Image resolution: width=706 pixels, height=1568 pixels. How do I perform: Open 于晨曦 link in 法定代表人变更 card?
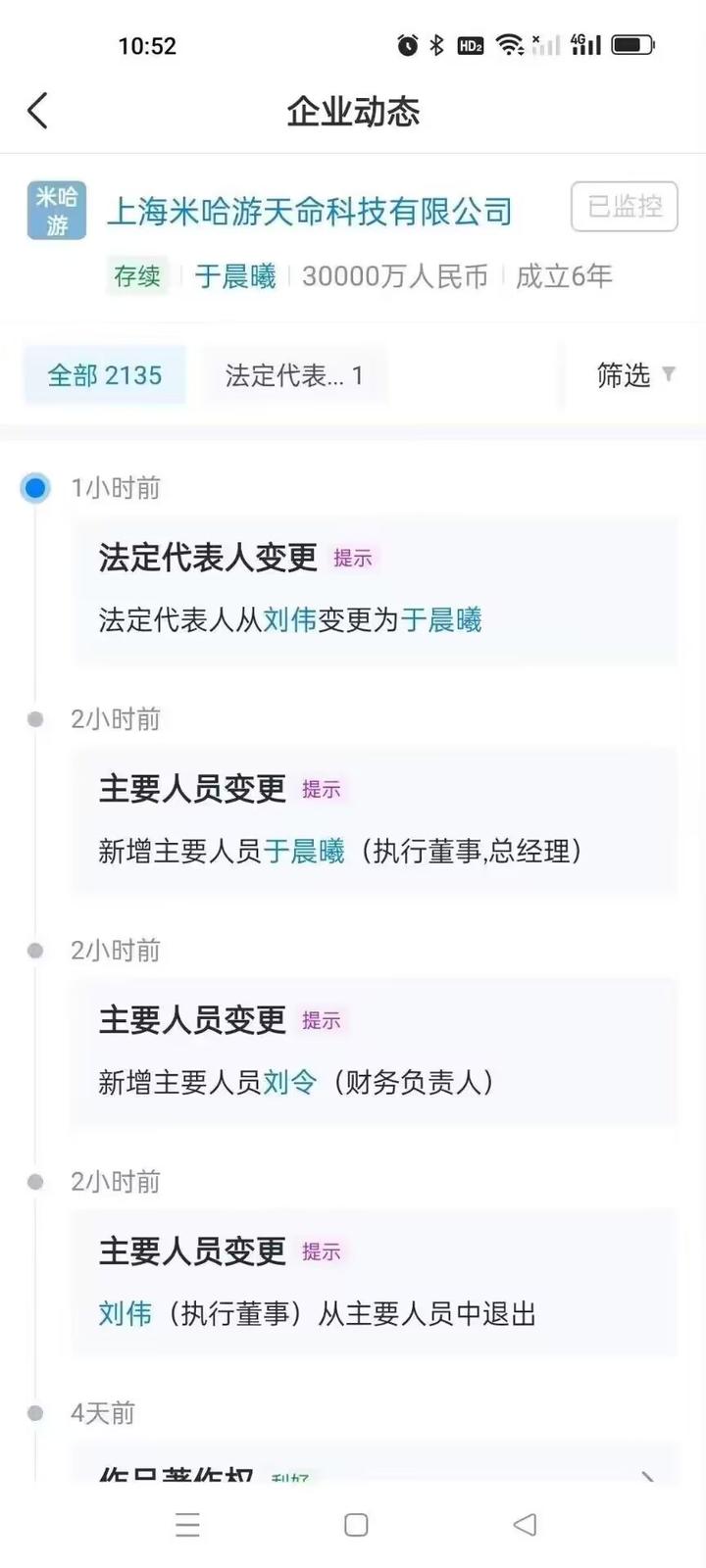click(441, 620)
